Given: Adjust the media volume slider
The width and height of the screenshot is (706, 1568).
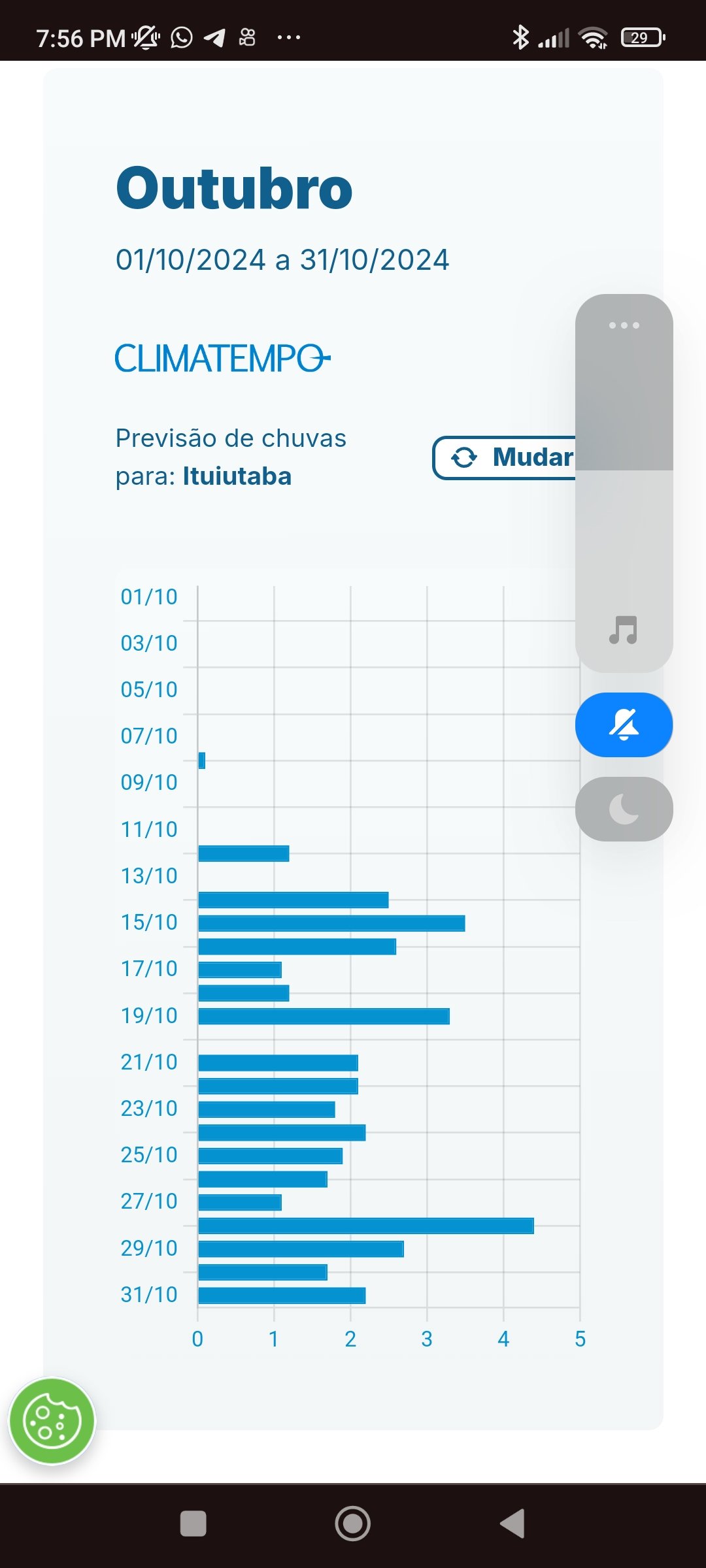Looking at the screenshot, I should pos(624,483).
